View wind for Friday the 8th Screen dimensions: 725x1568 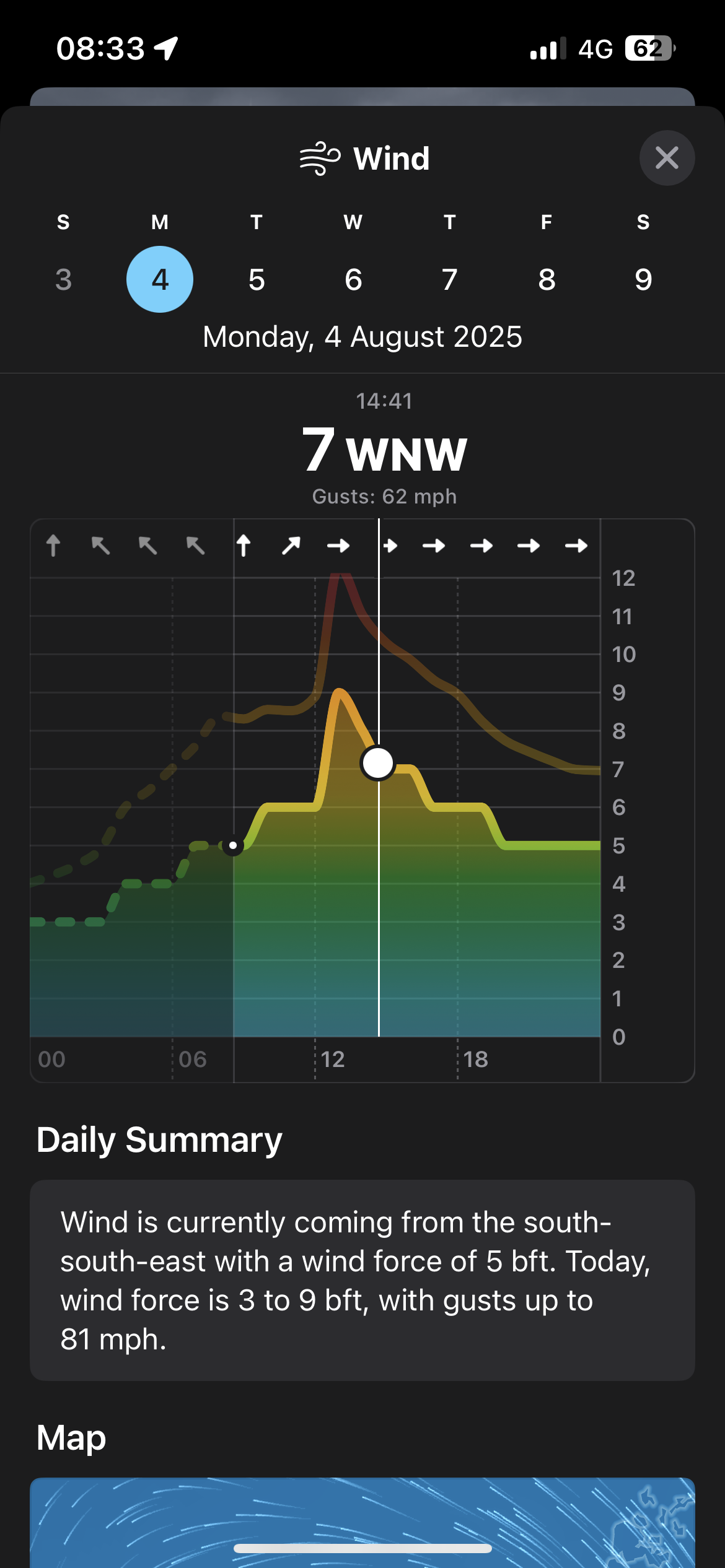[x=547, y=279]
